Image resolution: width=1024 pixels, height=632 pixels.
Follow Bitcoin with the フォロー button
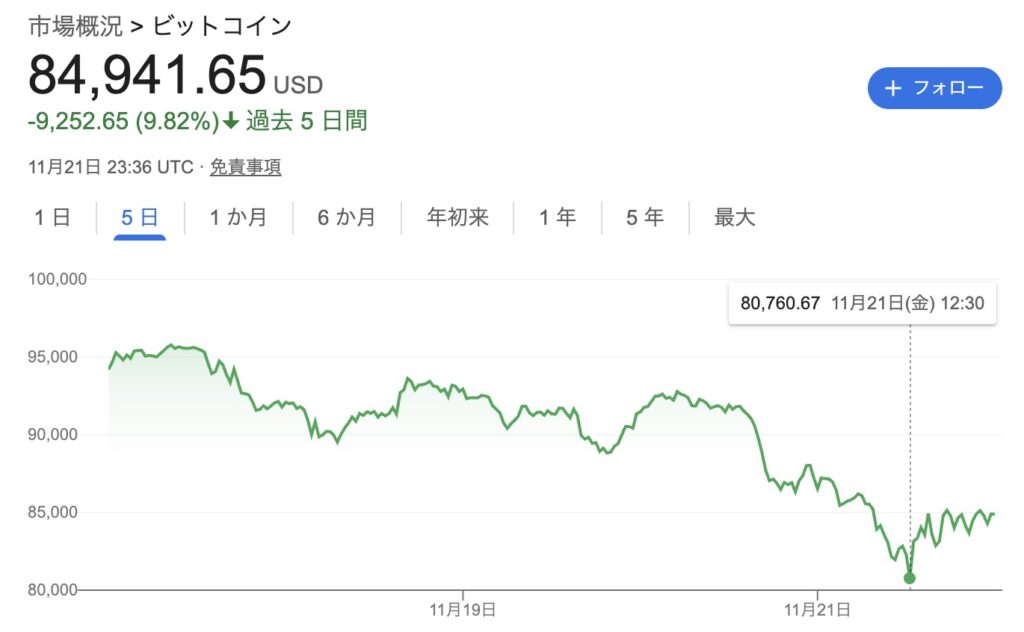pos(934,88)
